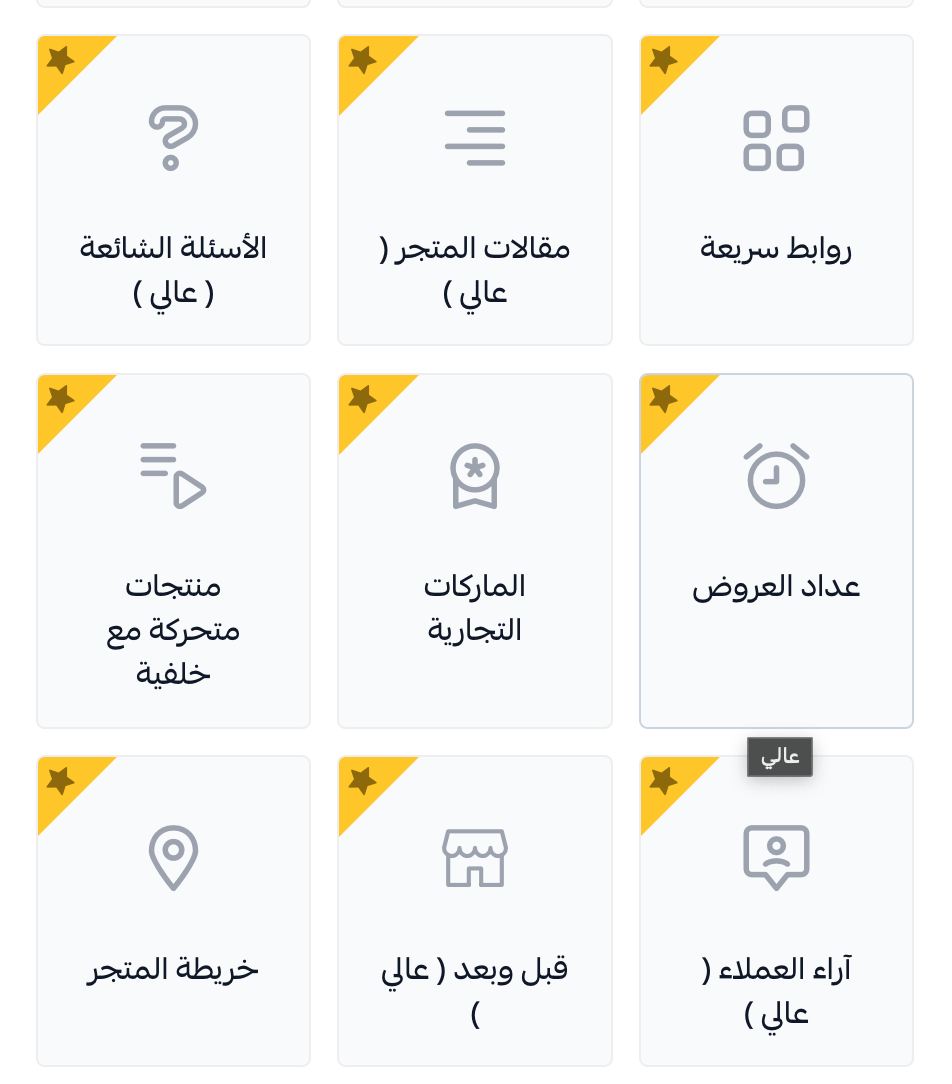Select the مقالات المتجر widget card
The height and width of the screenshot is (1084, 952).
(474, 189)
